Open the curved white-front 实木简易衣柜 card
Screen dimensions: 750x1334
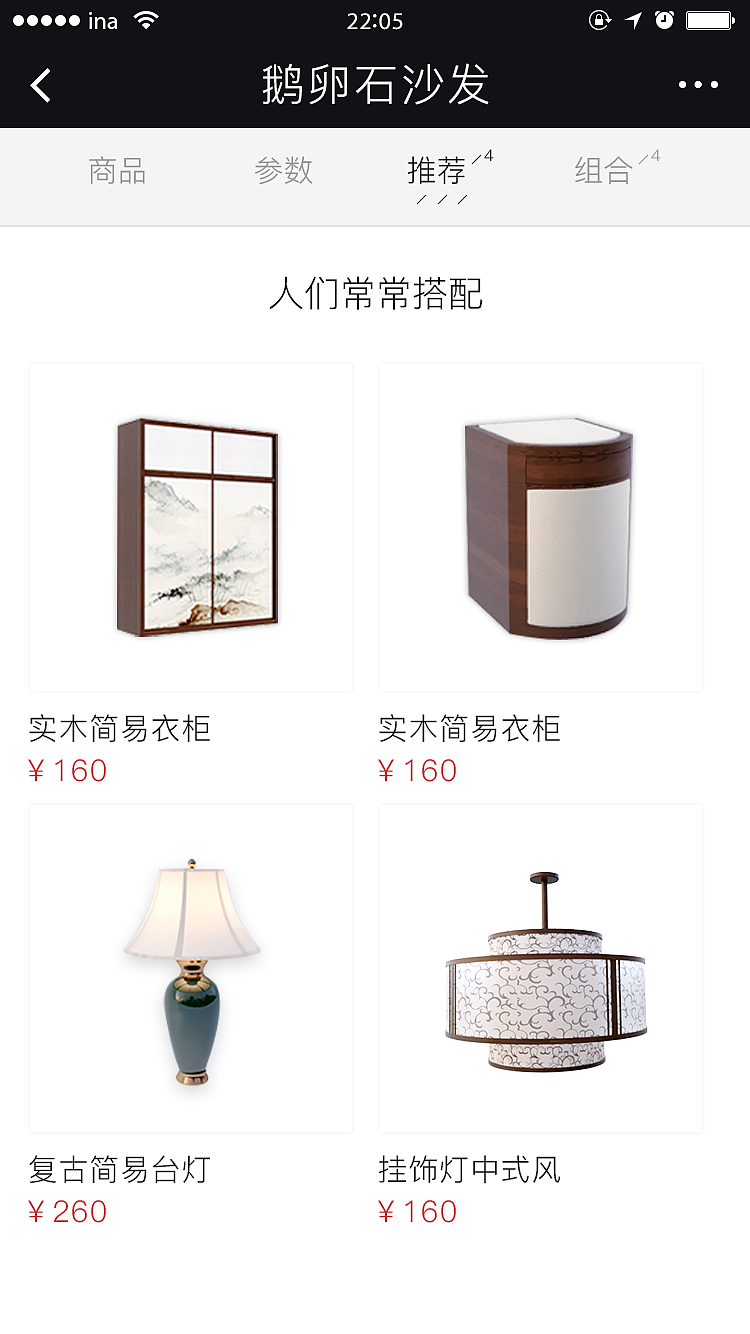click(541, 528)
